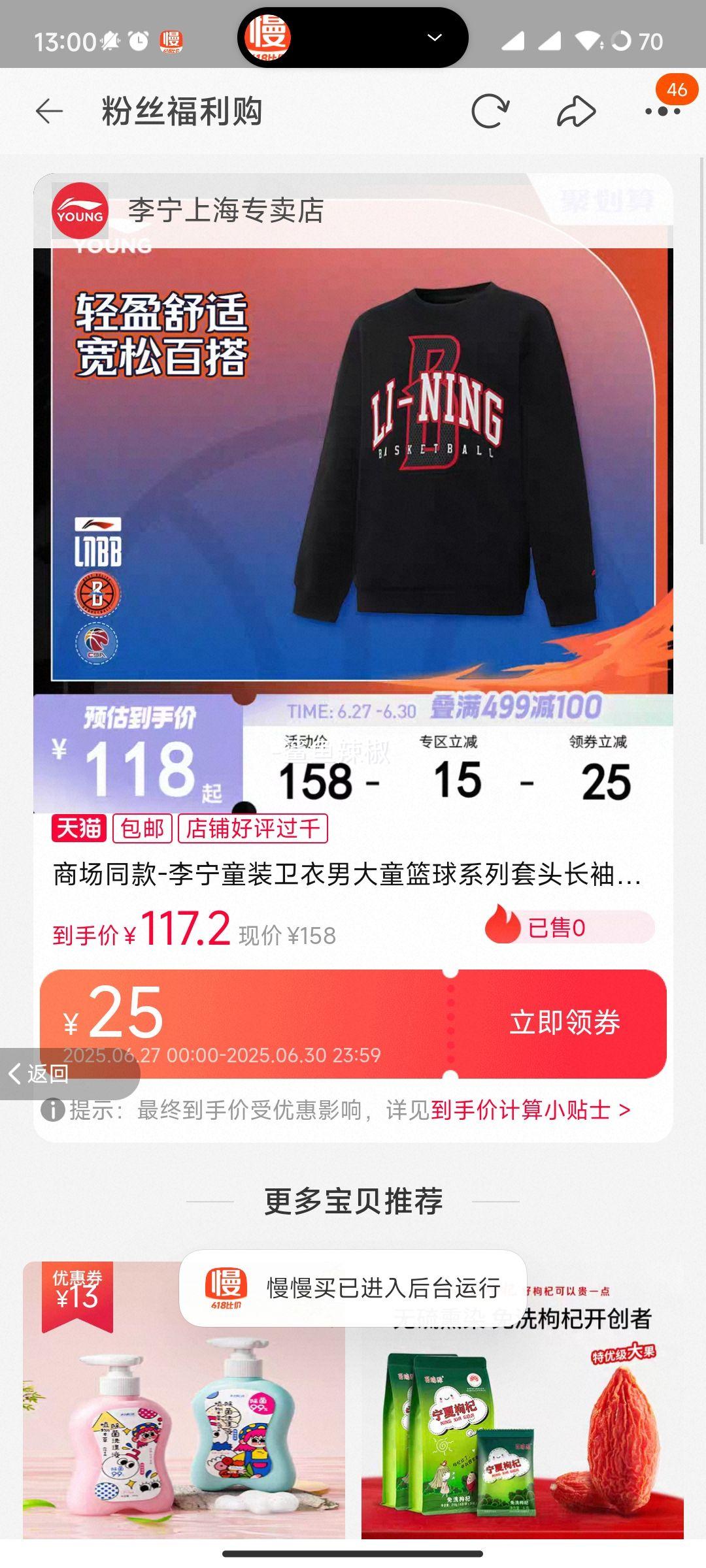Viewport: 706px width, 1568px height.
Task: Share this deal page
Action: [576, 112]
